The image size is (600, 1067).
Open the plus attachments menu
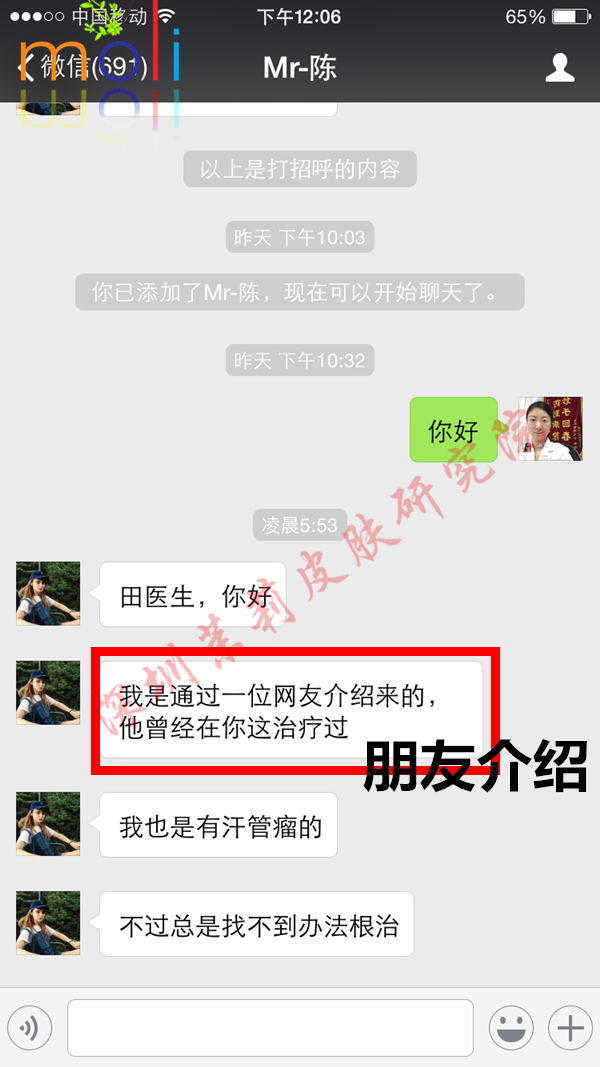570,1027
